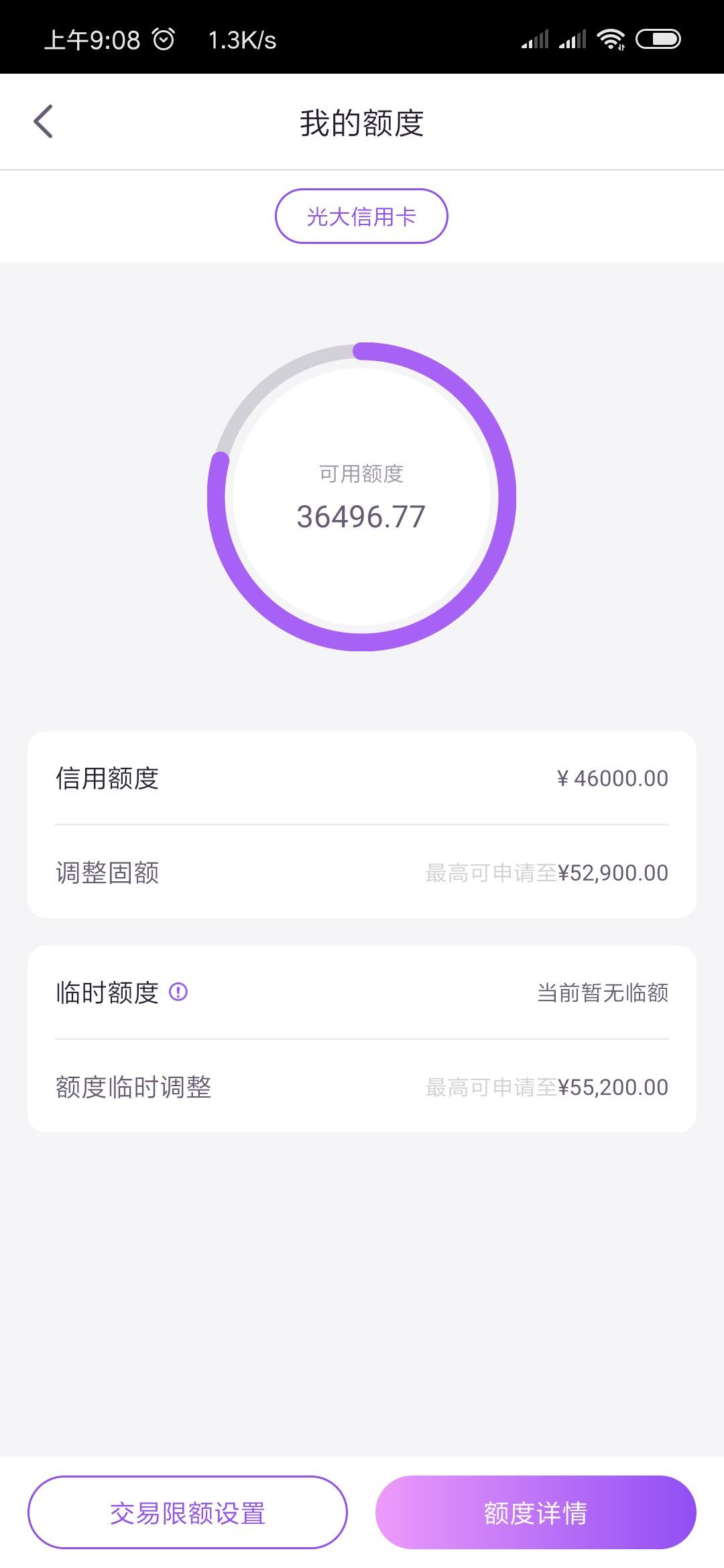The height and width of the screenshot is (1568, 724).
Task: Open 交易限额设置
Action: coord(188,1512)
